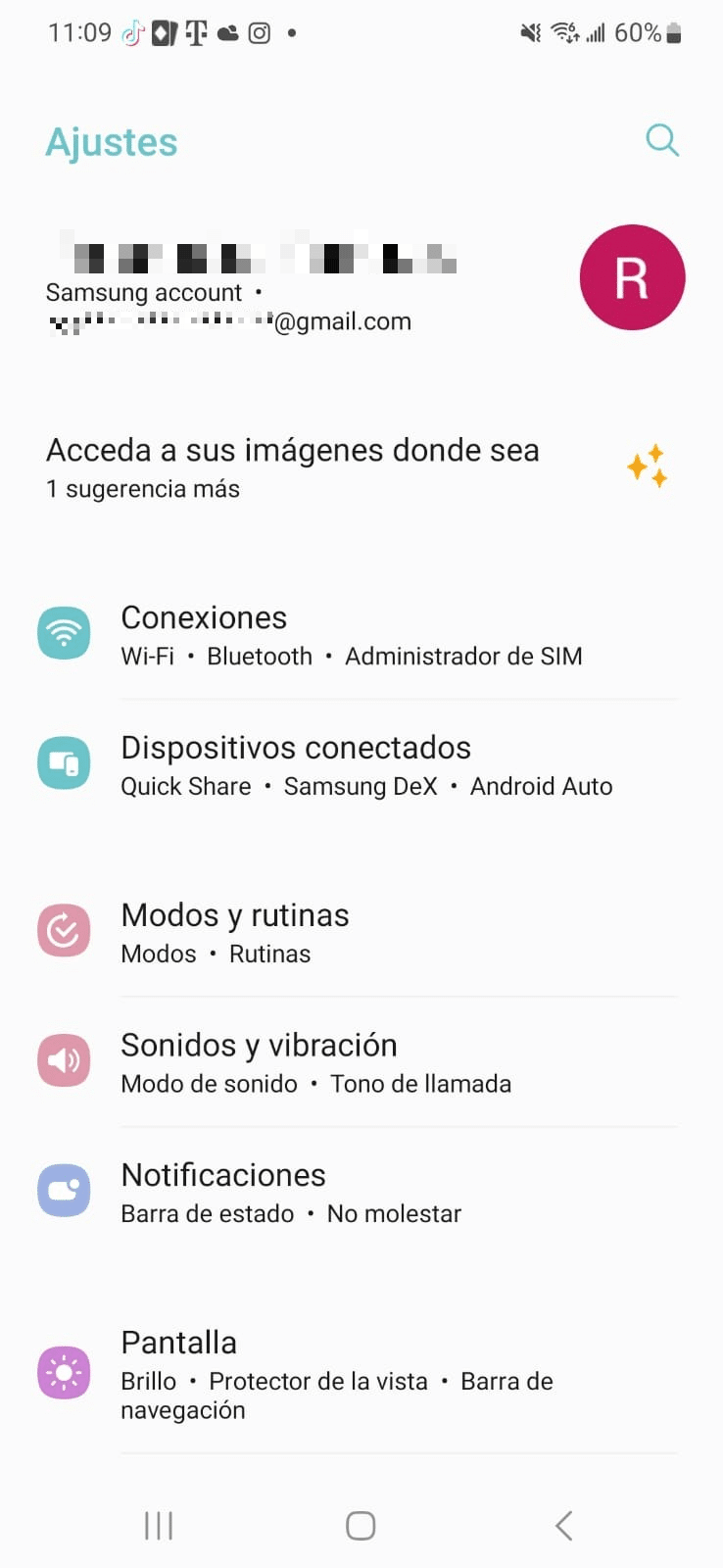723x1568 pixels.
Task: Open Administrador de SIM
Action: (x=462, y=656)
